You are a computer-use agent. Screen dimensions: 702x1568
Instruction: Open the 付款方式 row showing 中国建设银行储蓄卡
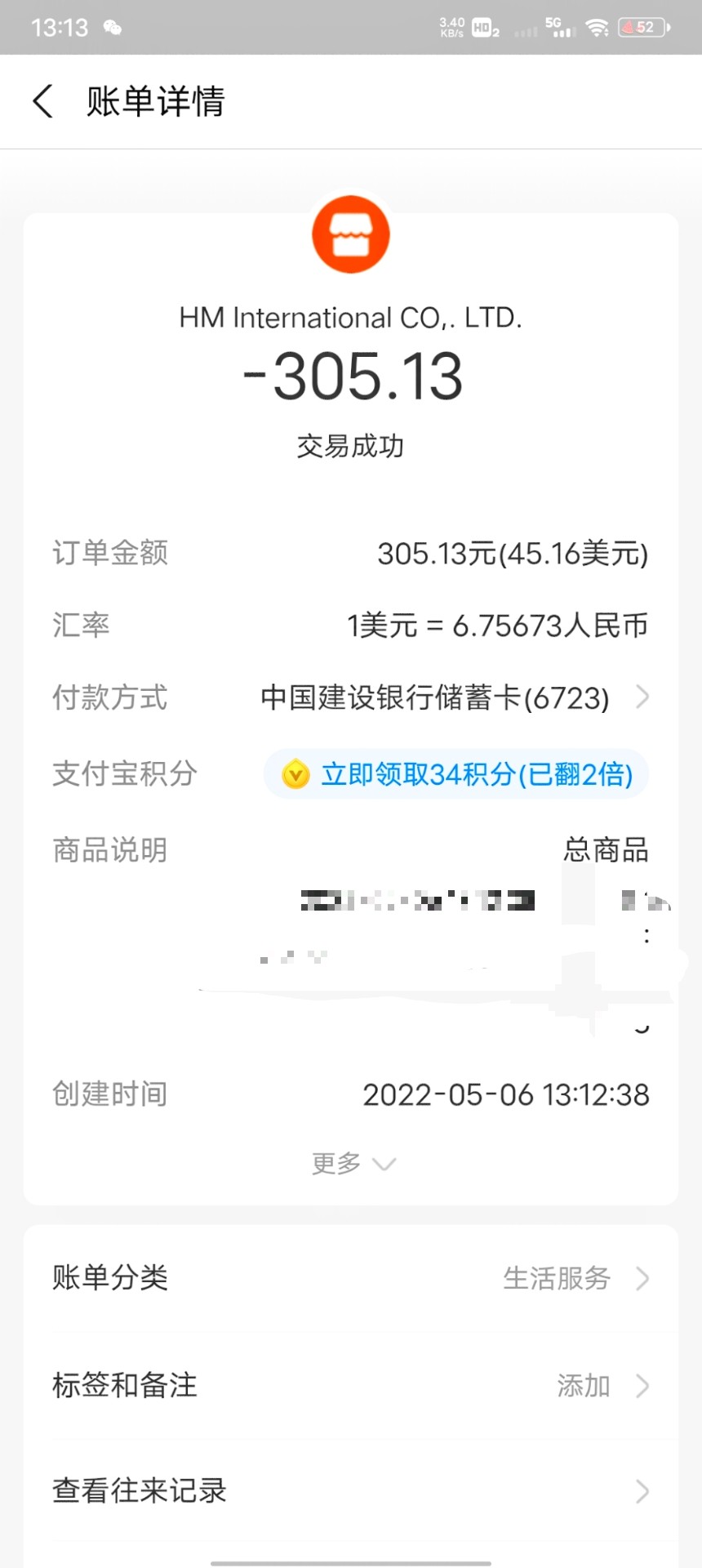(x=351, y=697)
